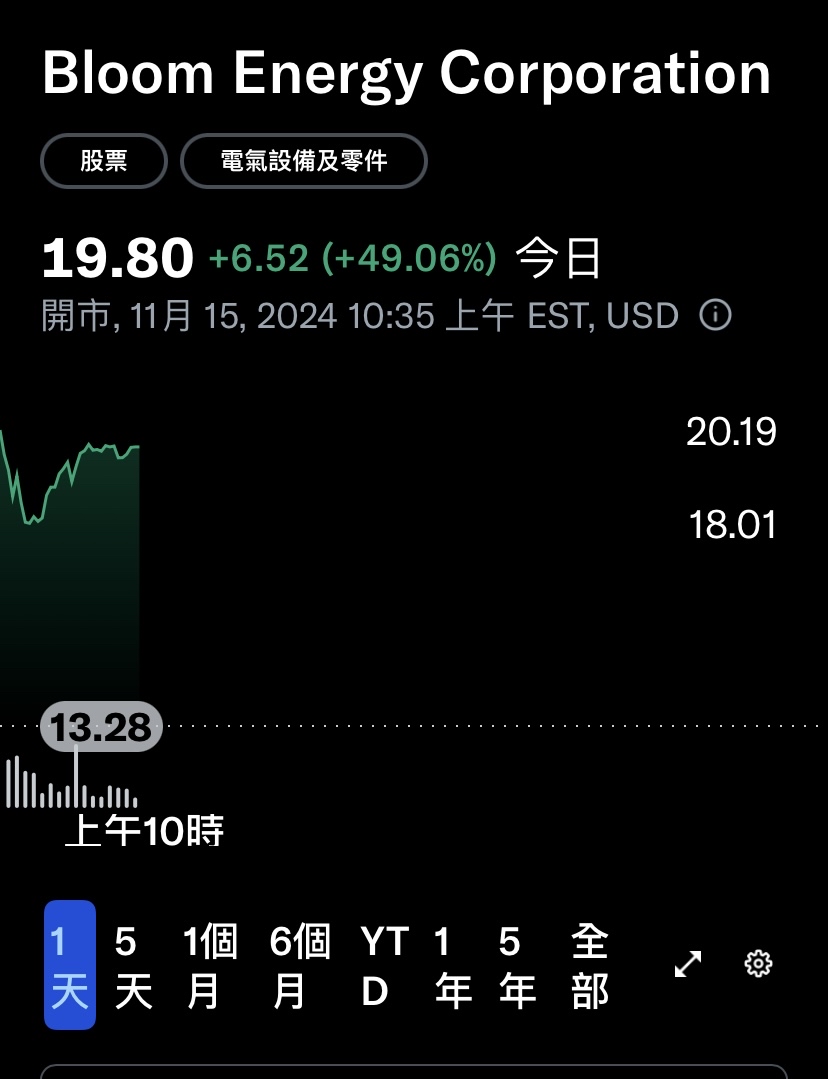Image resolution: width=828 pixels, height=1079 pixels.
Task: Open chart settings gear
Action: 759,964
